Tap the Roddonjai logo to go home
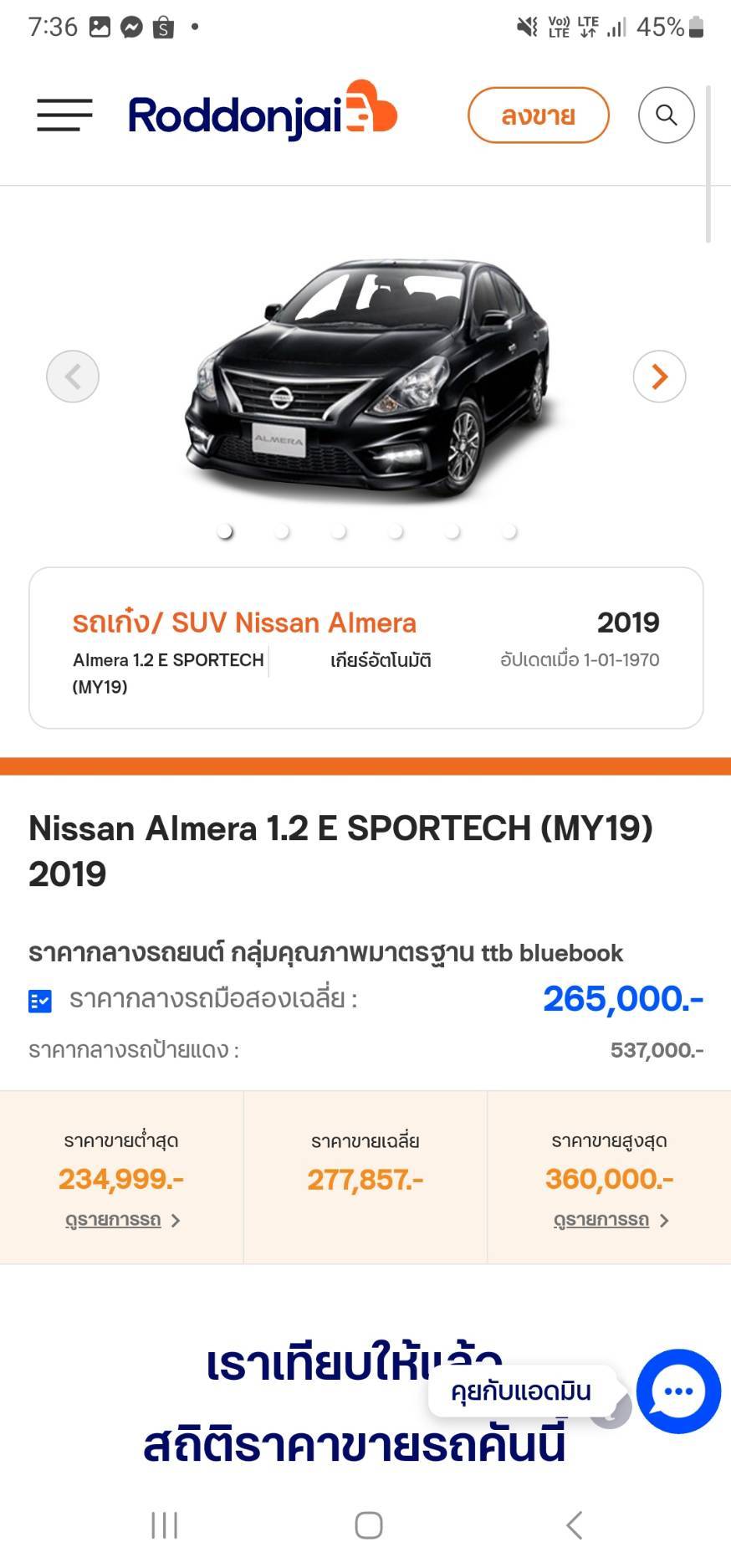Screen dimensions: 731x1568 (x=262, y=115)
